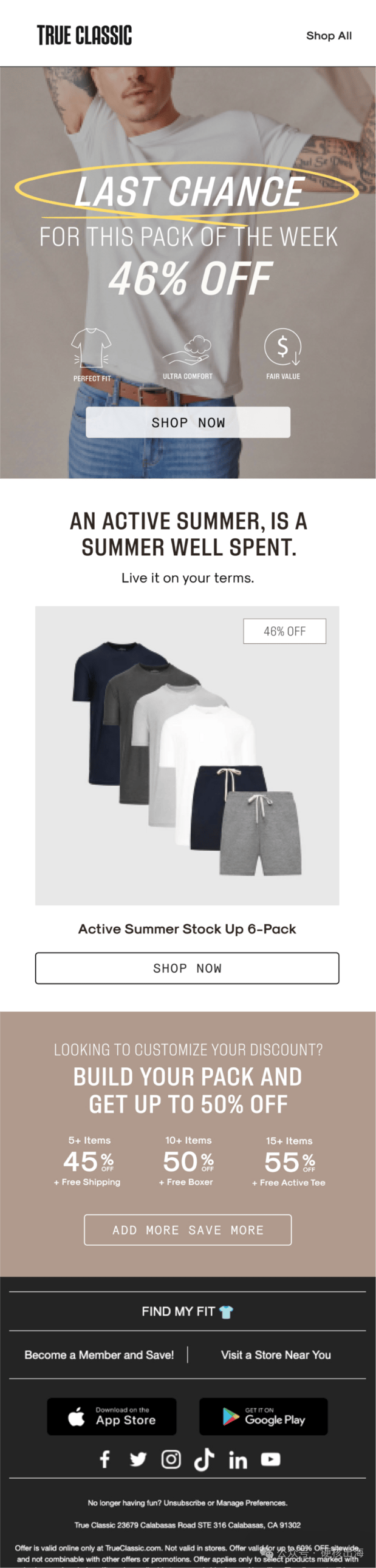
Task: Tap Shop Now below the 6-Pack
Action: tap(187, 968)
